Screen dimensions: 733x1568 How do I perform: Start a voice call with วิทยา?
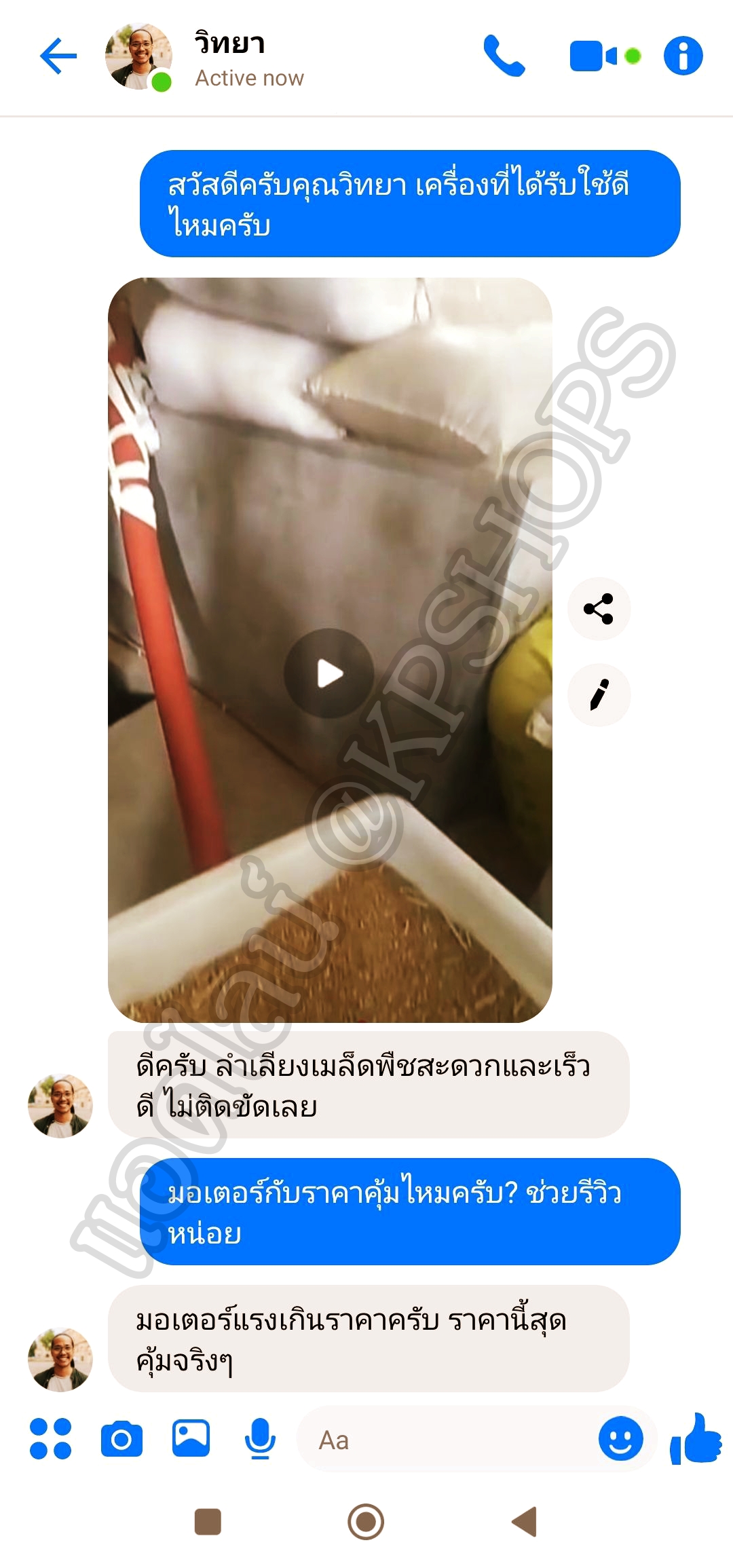[504, 56]
